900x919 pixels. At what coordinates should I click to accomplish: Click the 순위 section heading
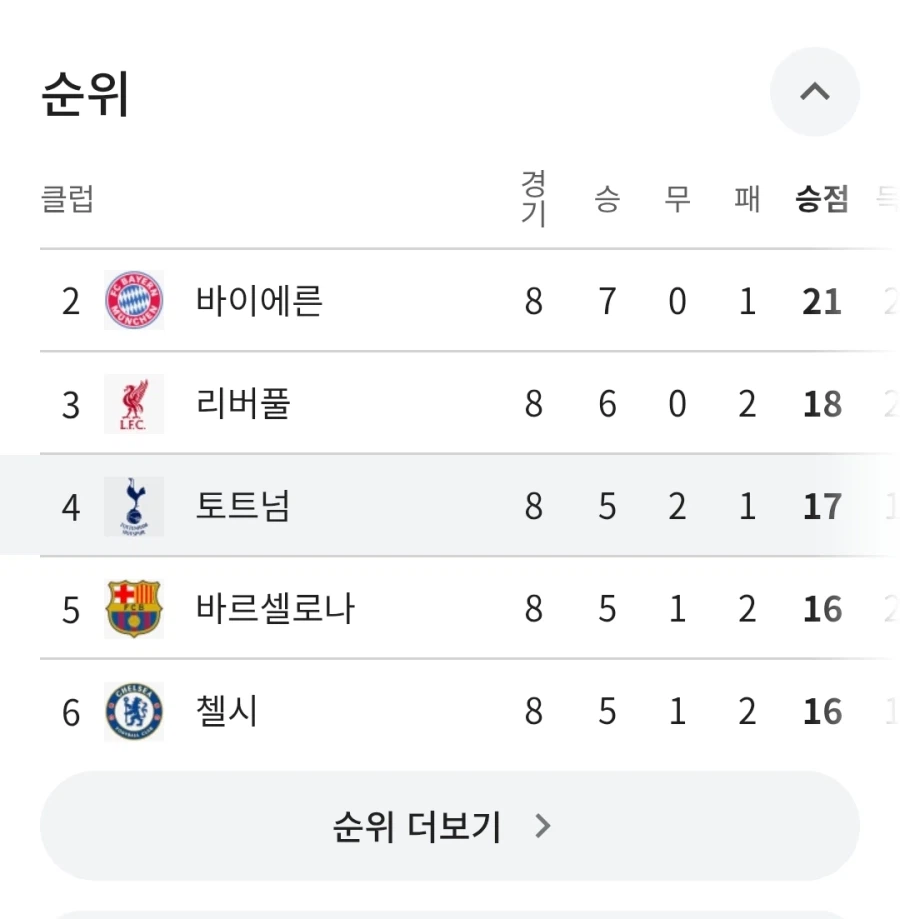click(x=86, y=91)
